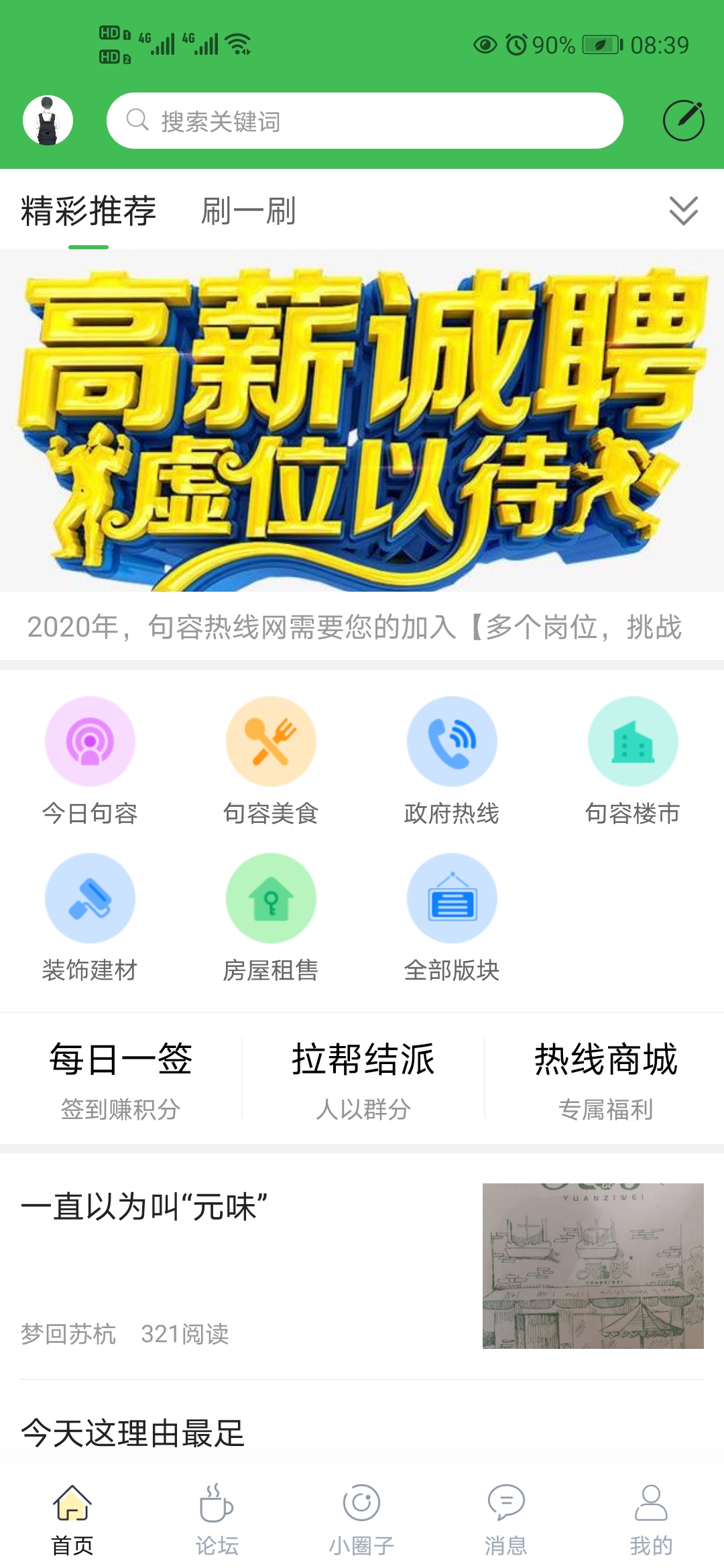Select the 句容美食 food icon
Image resolution: width=724 pixels, height=1568 pixels.
coord(271,742)
